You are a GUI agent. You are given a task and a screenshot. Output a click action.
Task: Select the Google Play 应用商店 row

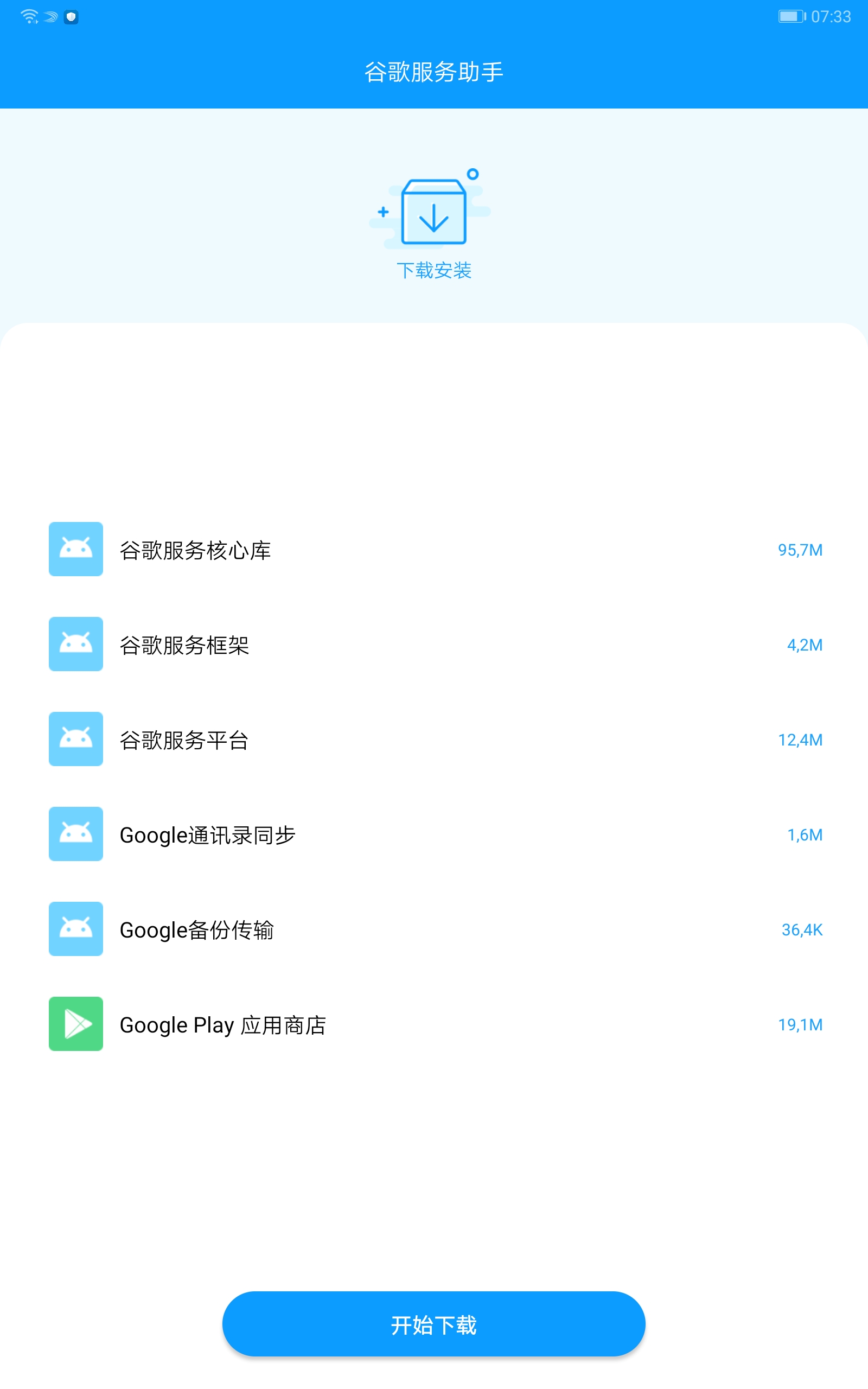(x=434, y=1024)
